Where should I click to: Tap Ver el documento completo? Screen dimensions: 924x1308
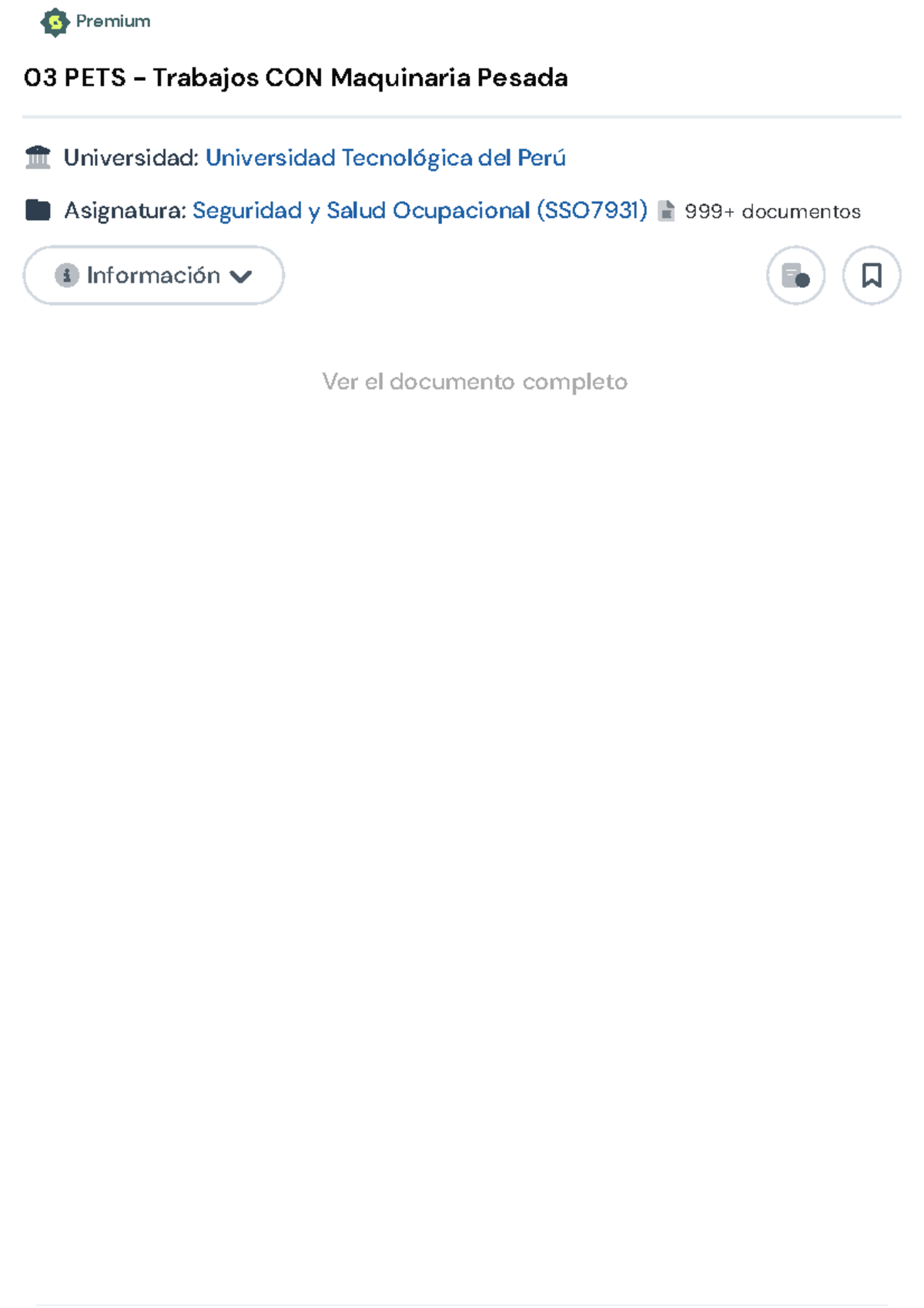[474, 381]
